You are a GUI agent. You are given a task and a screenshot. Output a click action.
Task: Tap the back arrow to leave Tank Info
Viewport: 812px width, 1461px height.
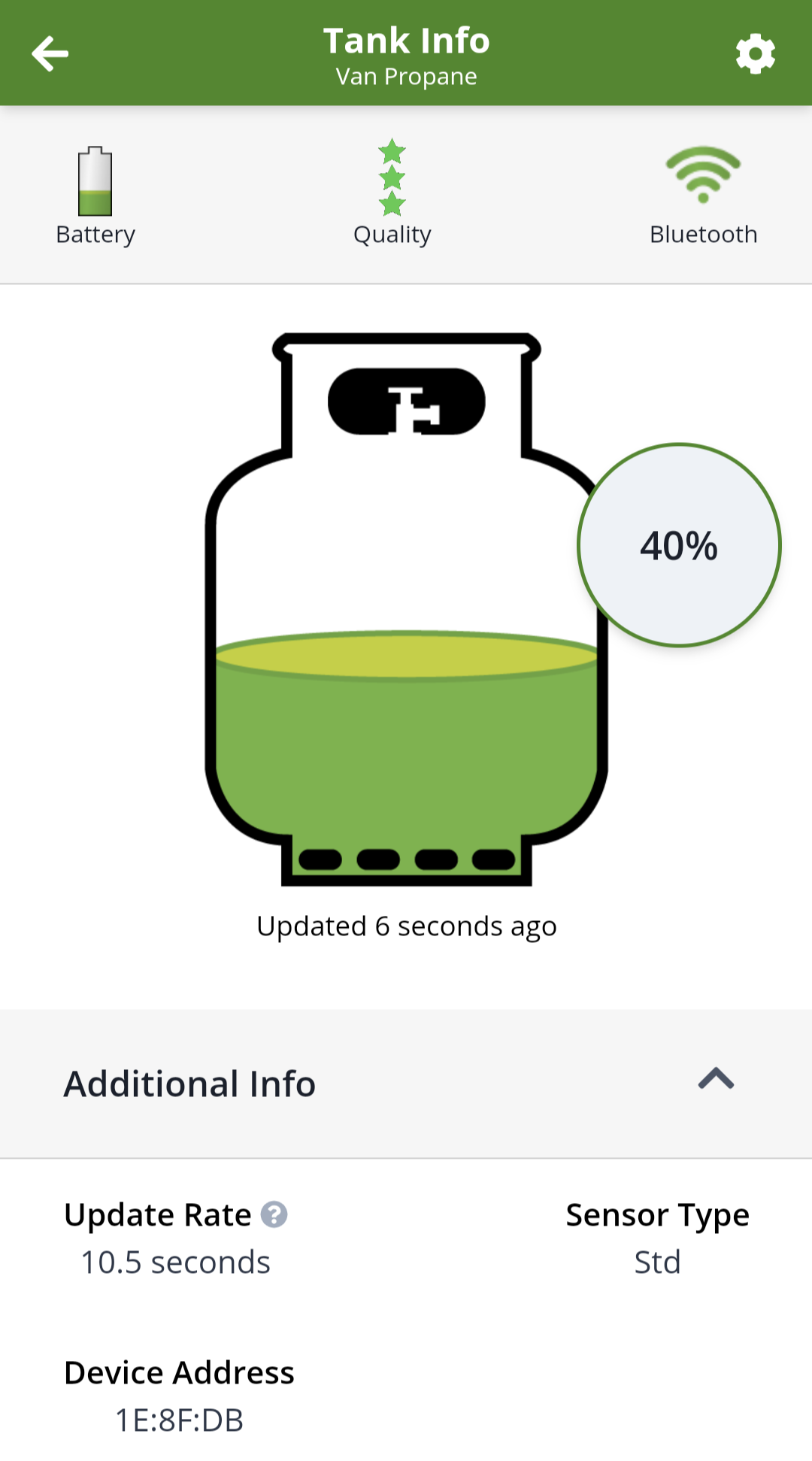50,53
